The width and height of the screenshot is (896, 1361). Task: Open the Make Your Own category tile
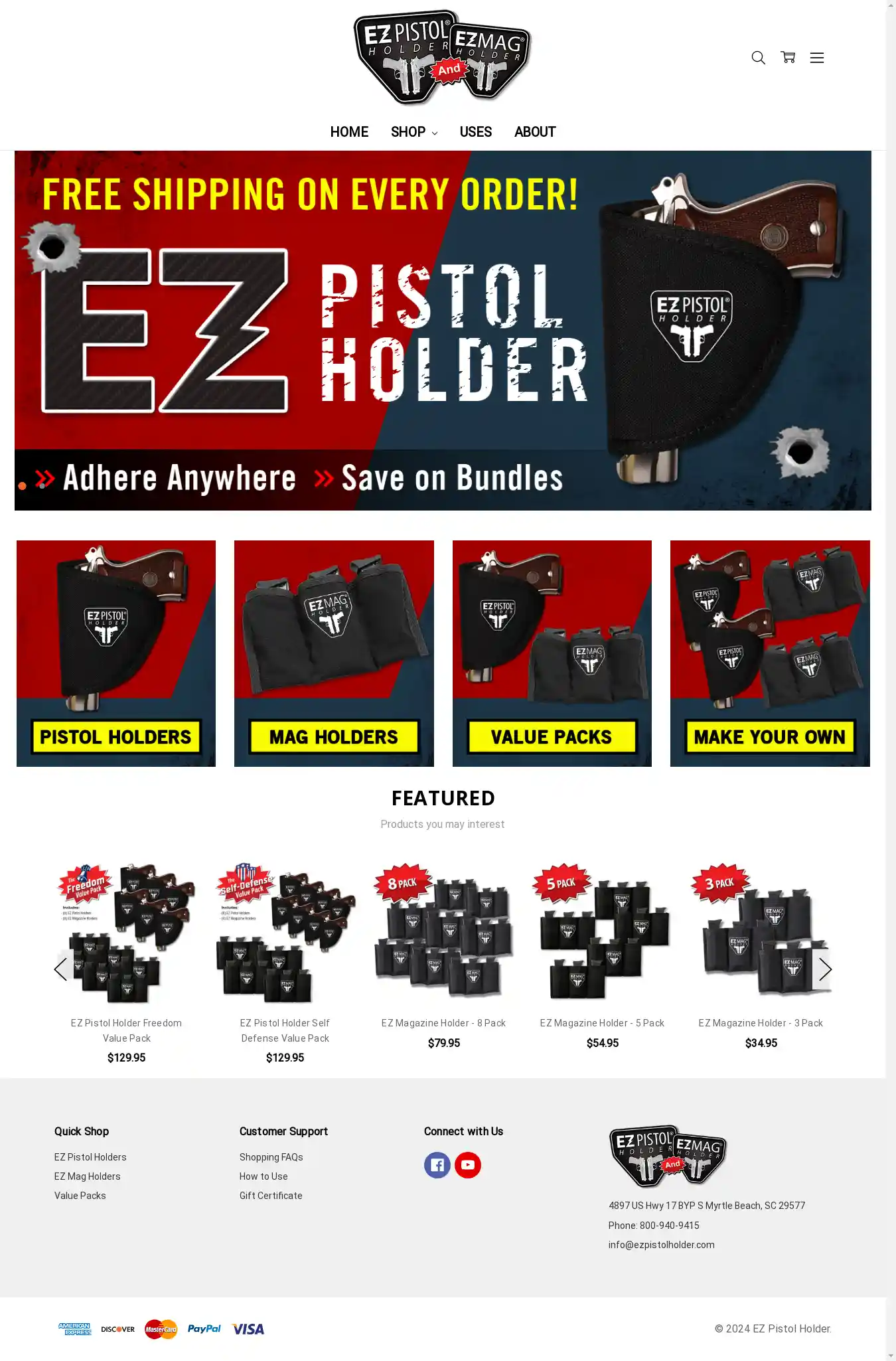[x=770, y=653]
